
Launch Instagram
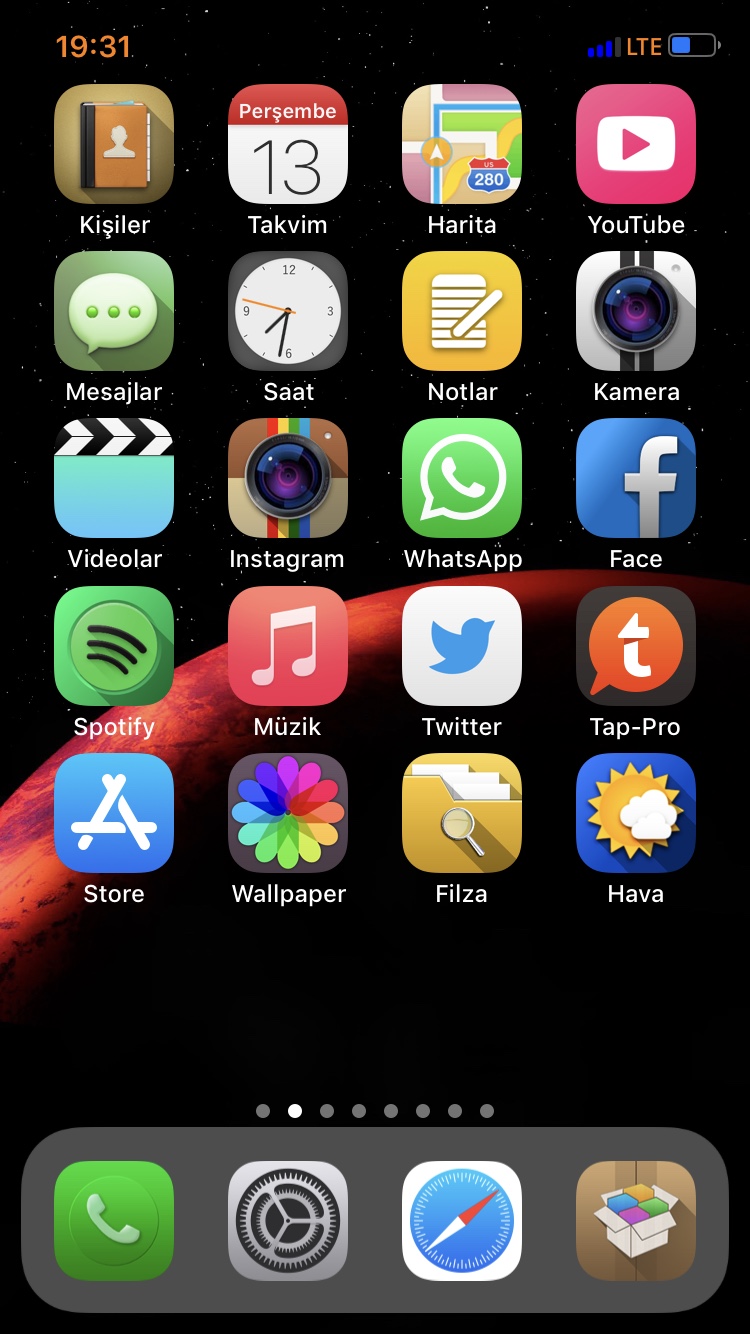click(288, 478)
